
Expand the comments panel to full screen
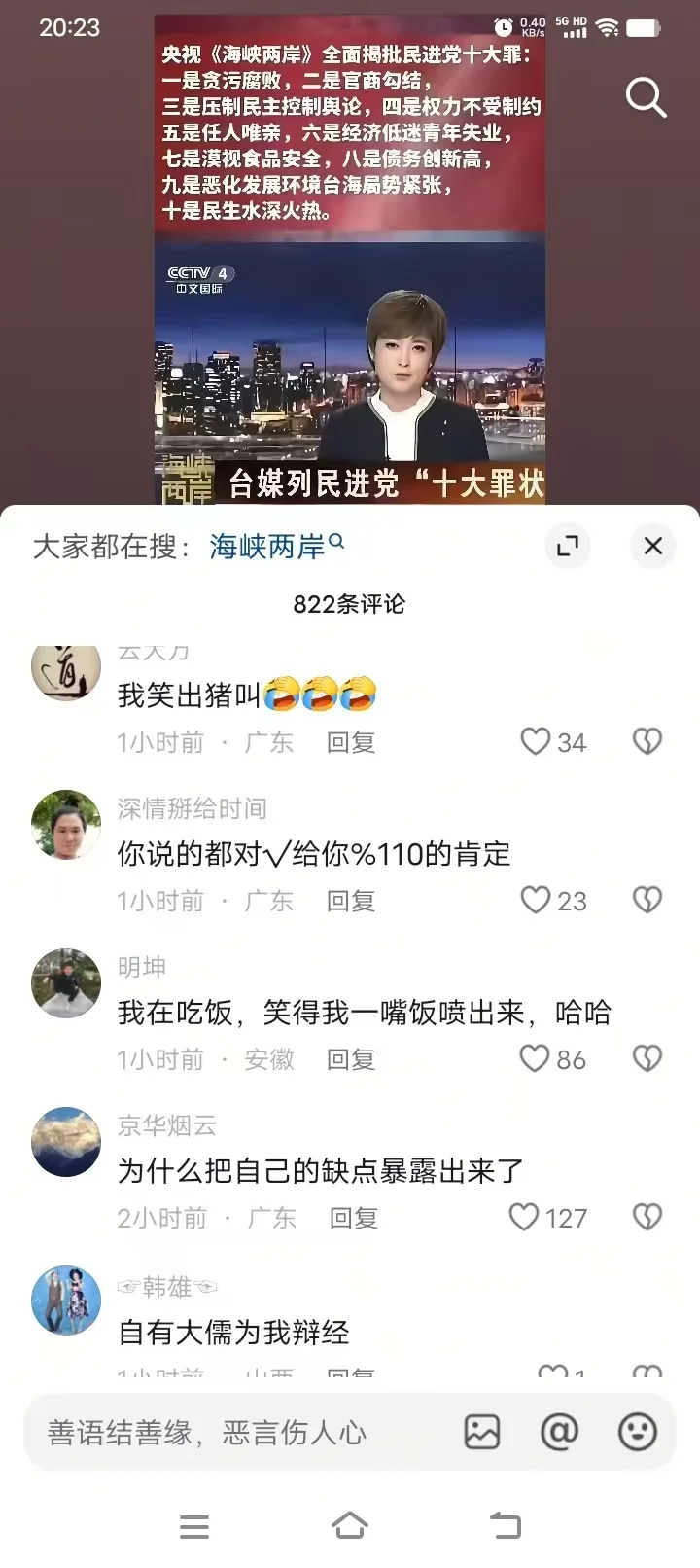tap(568, 546)
